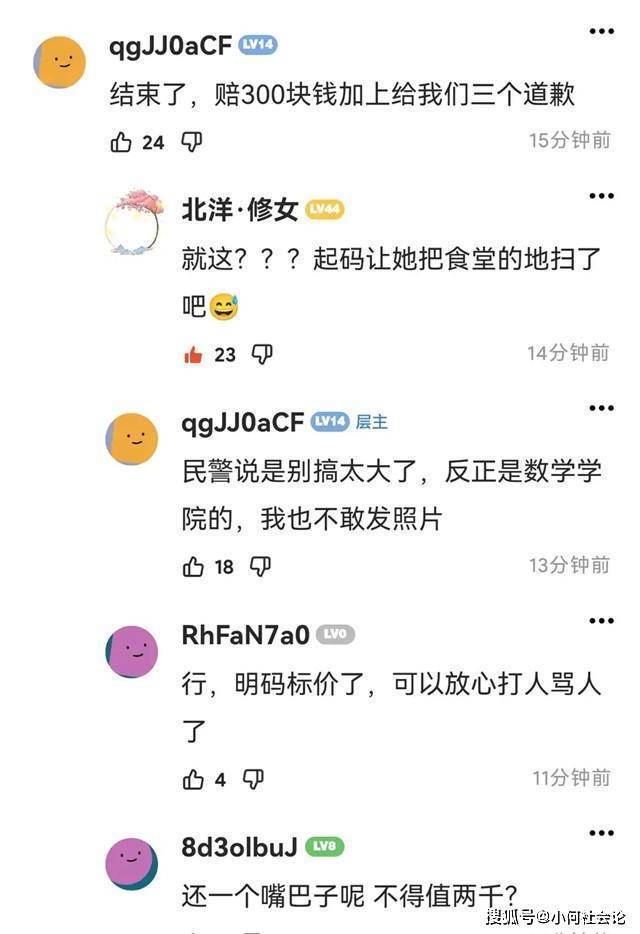The height and width of the screenshot is (934, 640).
Task: Open overflow menu on the 民警说 reply
Action: (x=601, y=409)
